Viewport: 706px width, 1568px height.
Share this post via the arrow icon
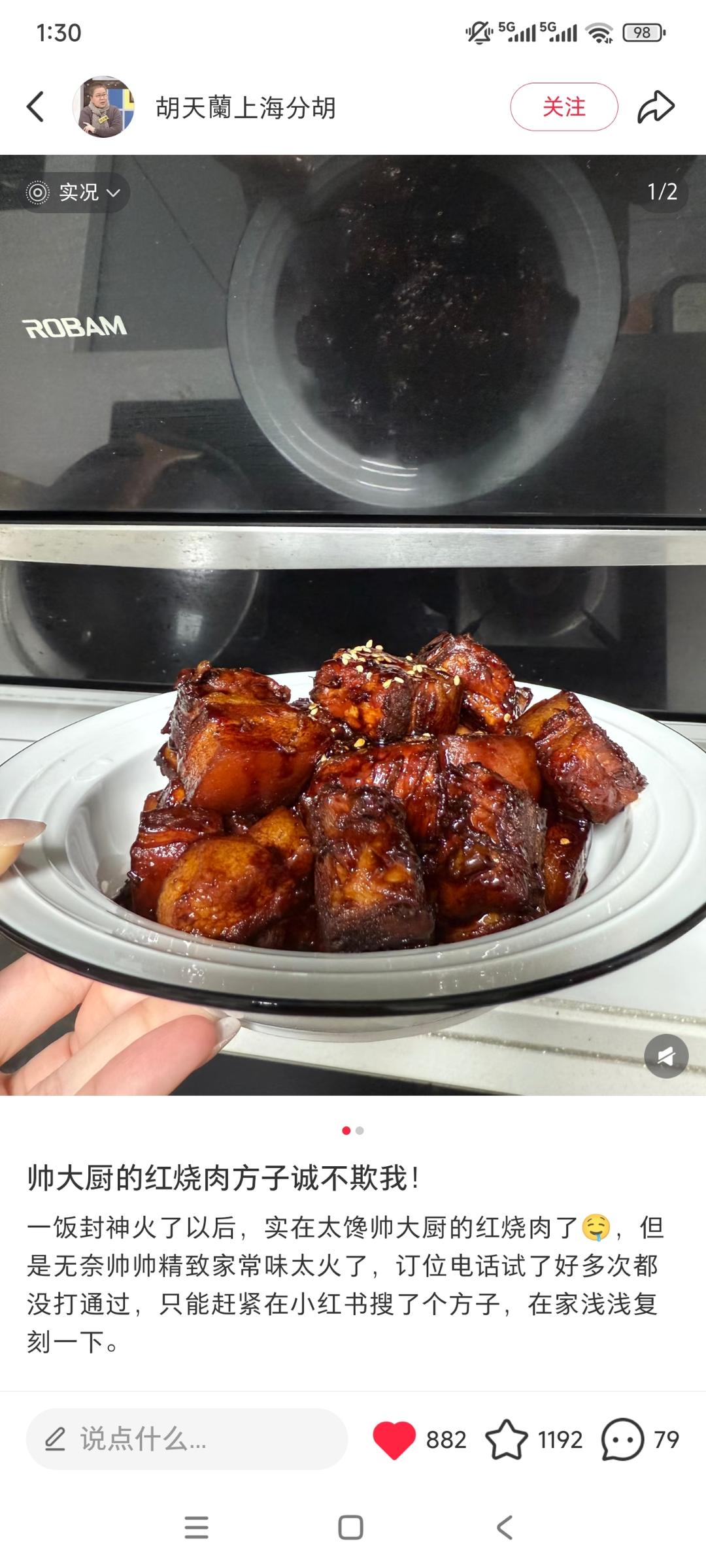[655, 106]
